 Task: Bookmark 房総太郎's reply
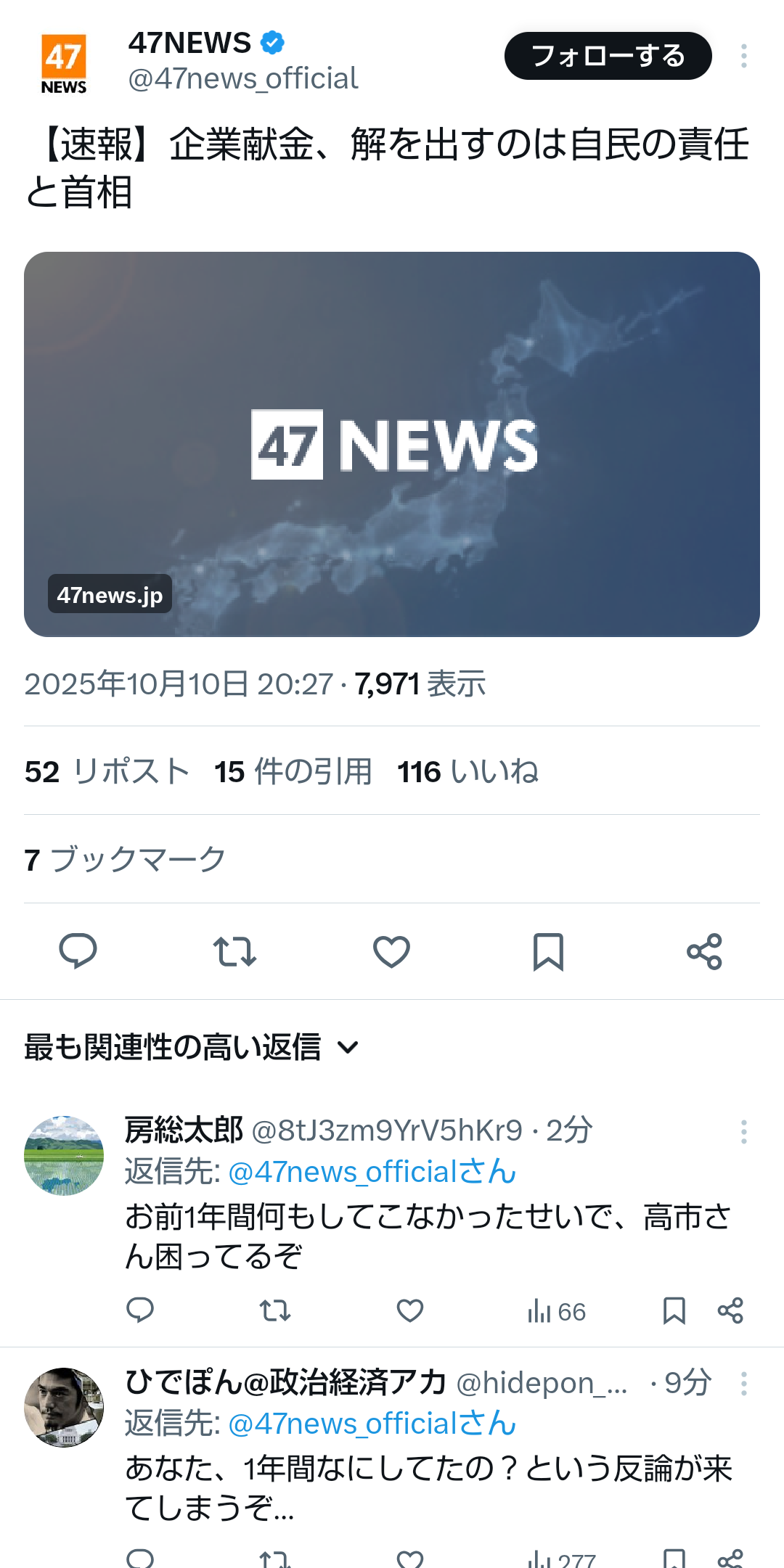pyautogui.click(x=674, y=1310)
